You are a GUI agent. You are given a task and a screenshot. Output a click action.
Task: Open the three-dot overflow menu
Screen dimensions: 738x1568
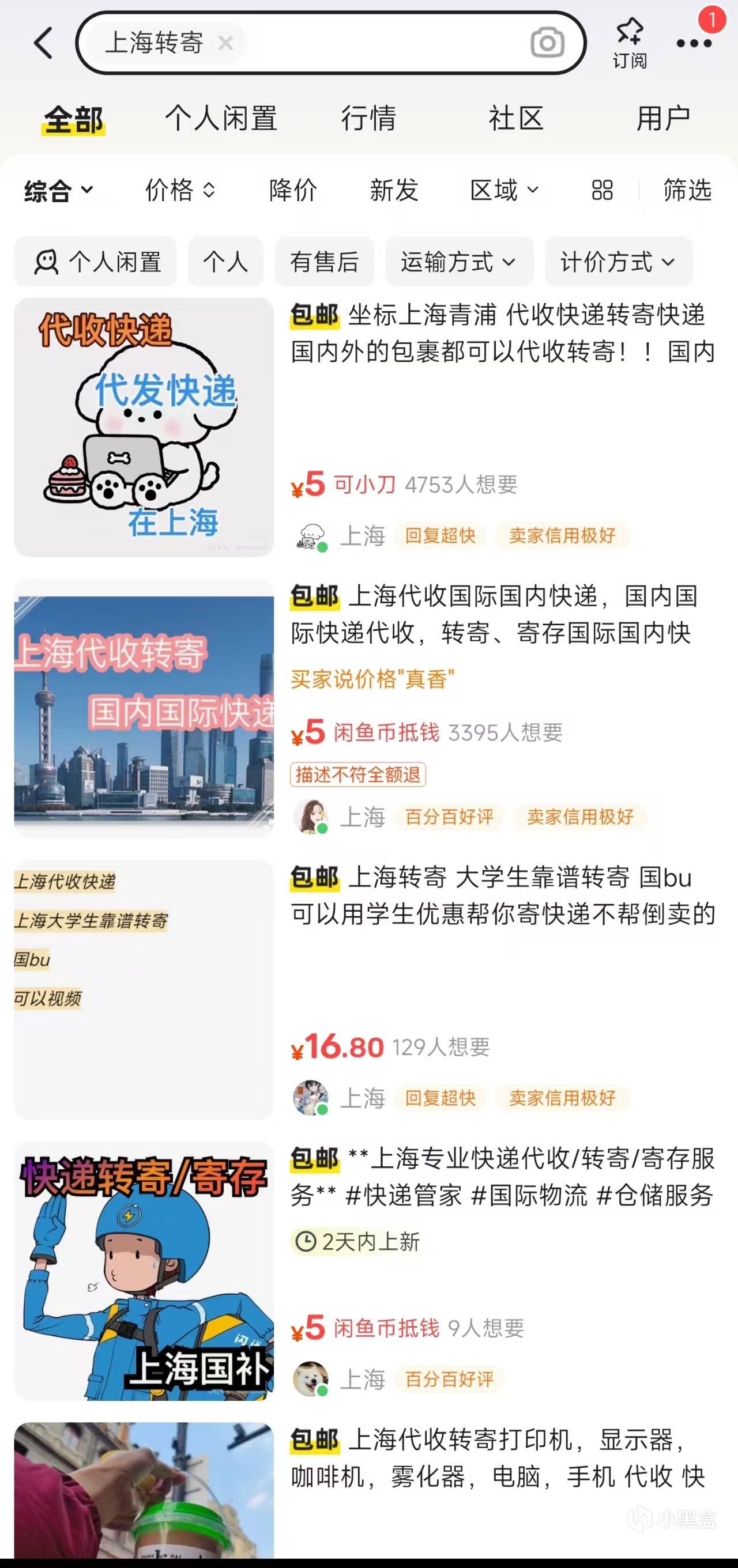694,43
